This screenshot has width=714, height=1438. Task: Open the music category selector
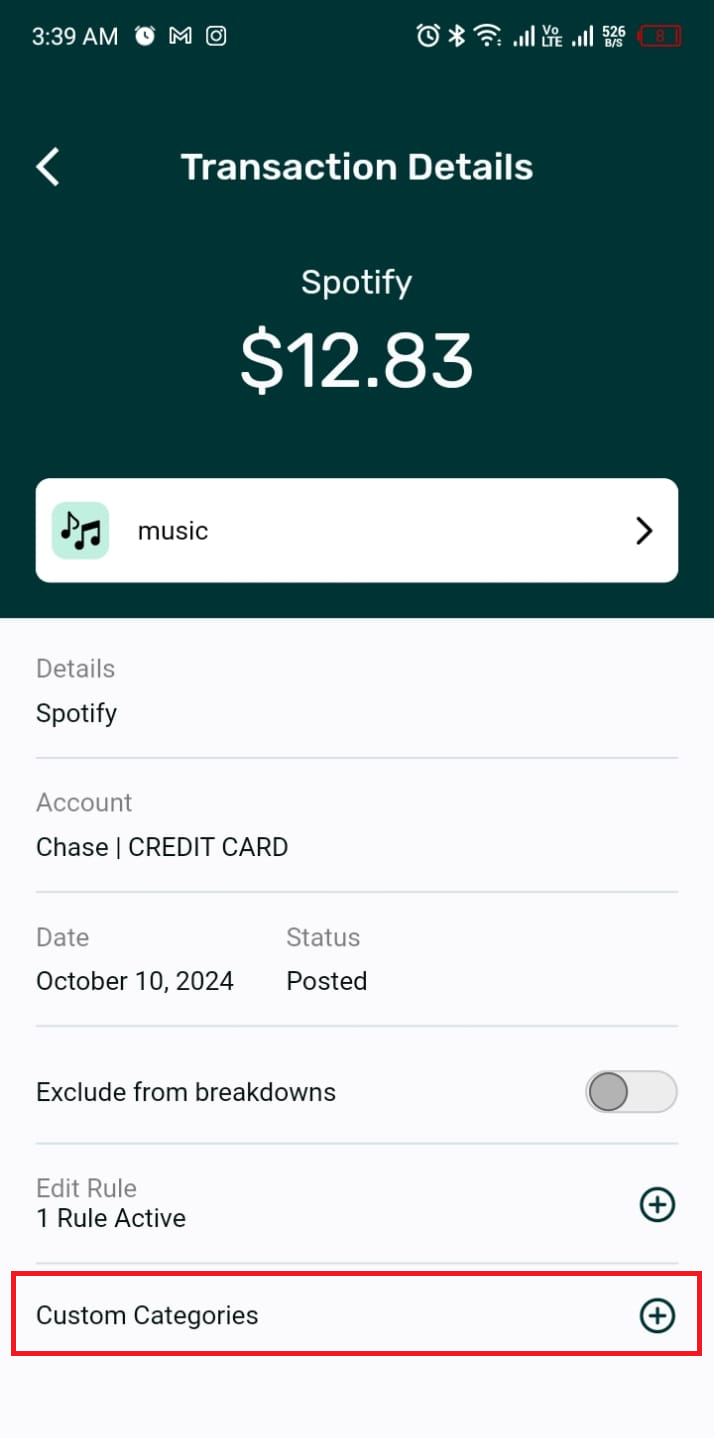click(x=357, y=530)
